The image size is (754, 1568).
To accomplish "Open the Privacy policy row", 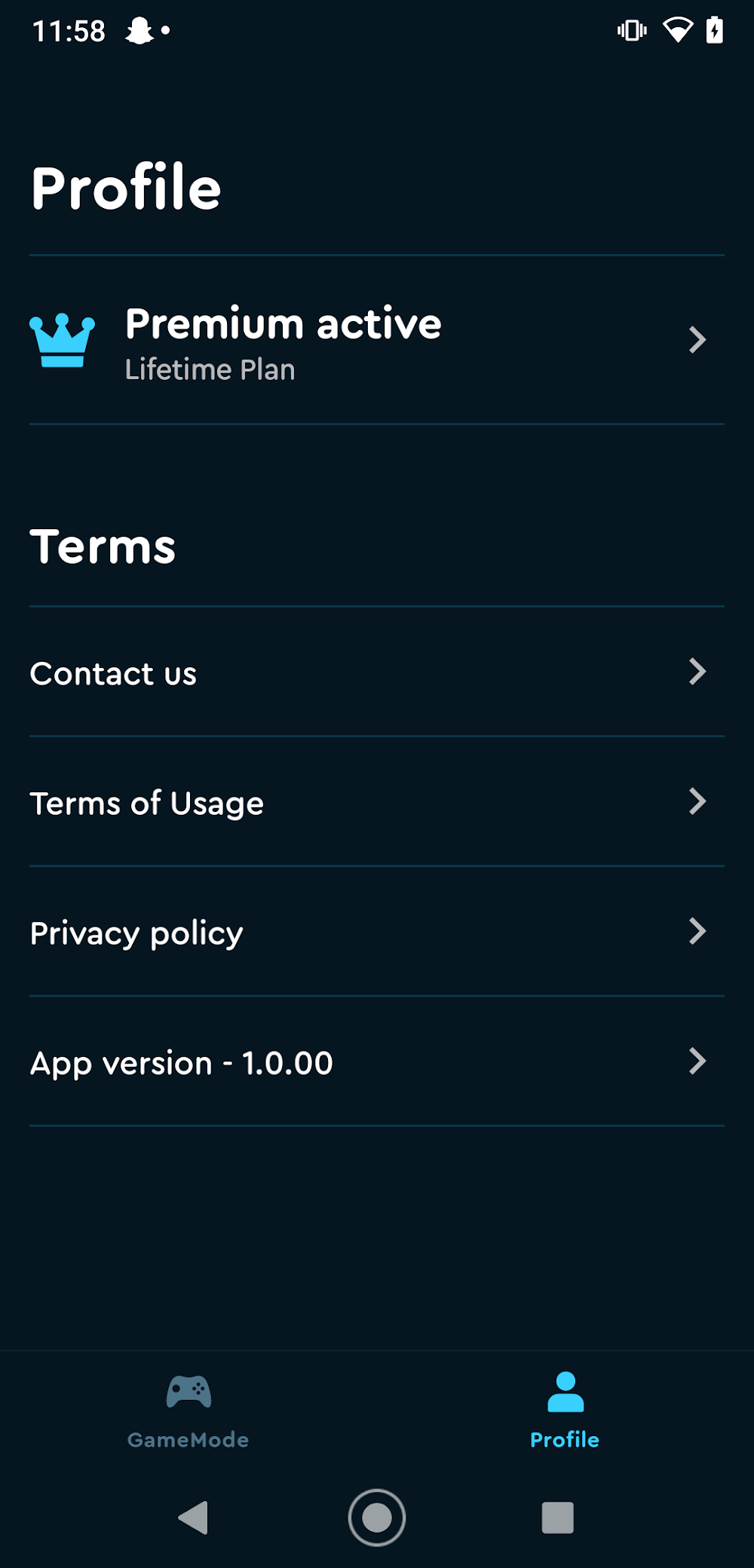I will pyautogui.click(x=377, y=933).
